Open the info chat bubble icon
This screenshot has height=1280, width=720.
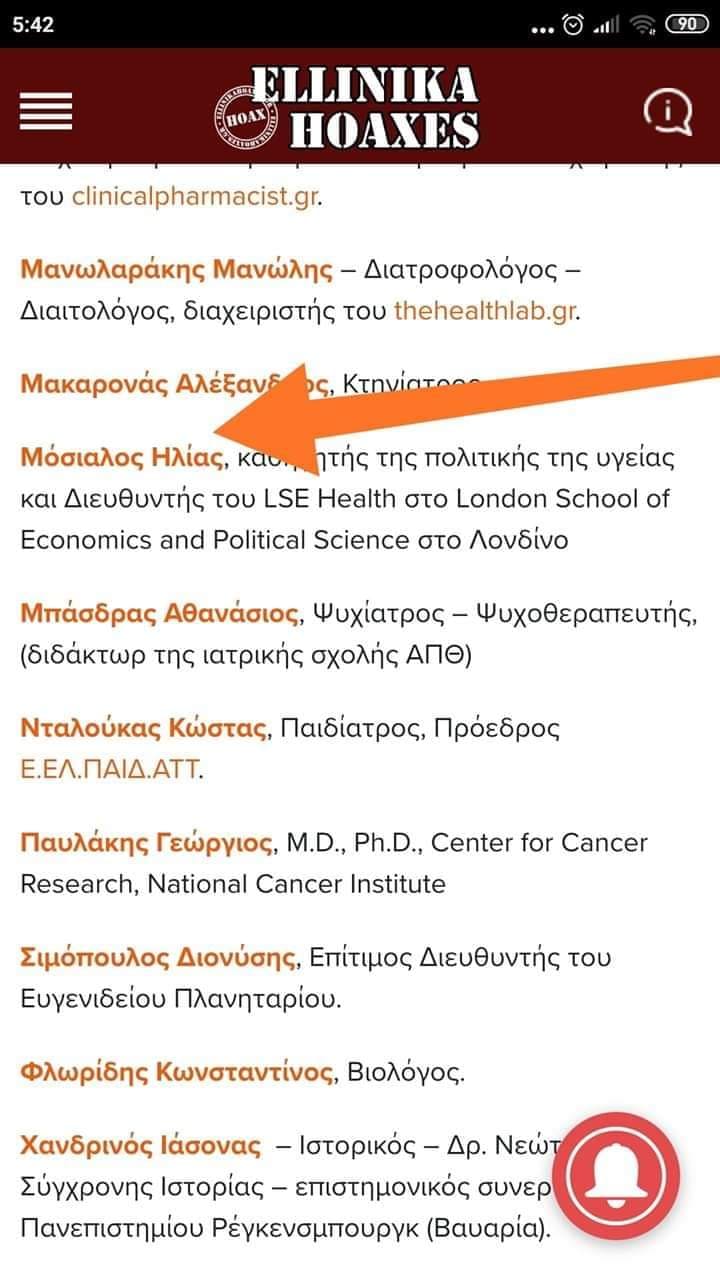(x=668, y=111)
